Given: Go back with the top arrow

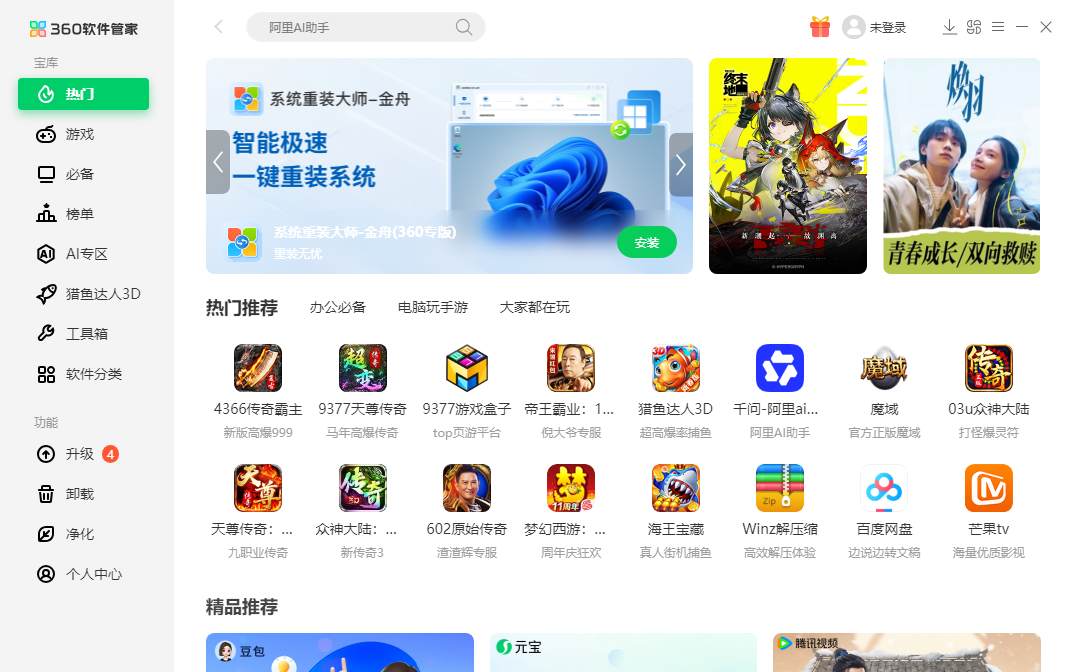Looking at the screenshot, I should [219, 27].
